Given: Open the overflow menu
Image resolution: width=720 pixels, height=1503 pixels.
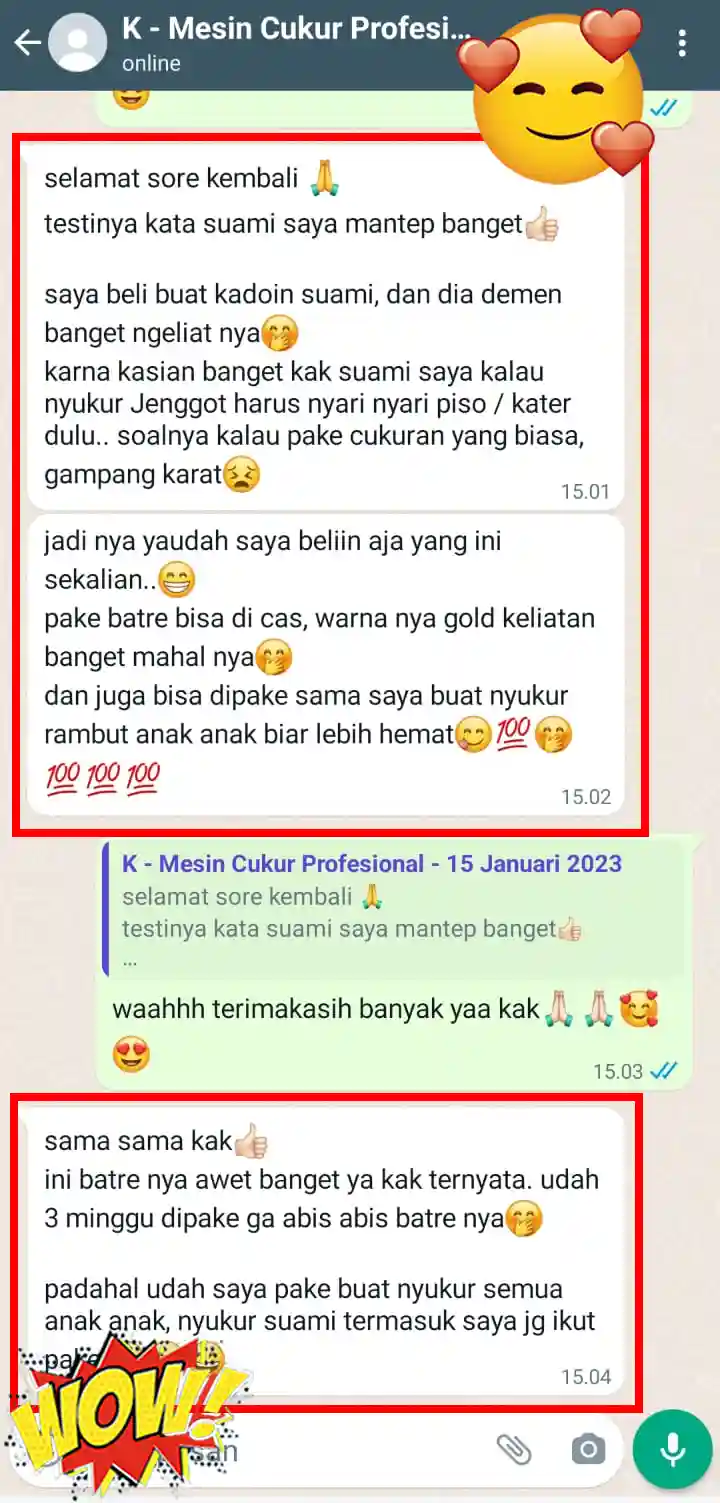Looking at the screenshot, I should coord(682,43).
